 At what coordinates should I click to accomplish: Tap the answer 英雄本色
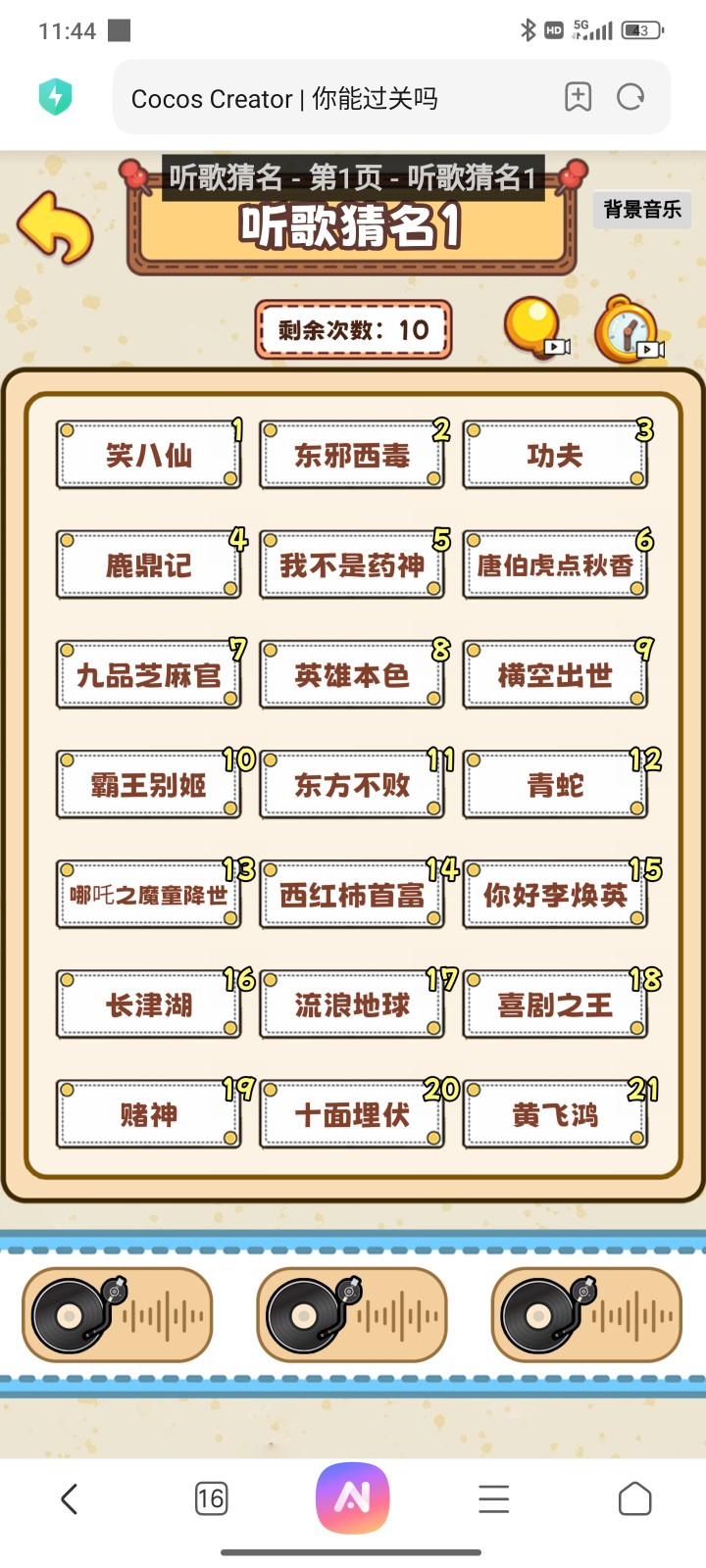tap(352, 675)
